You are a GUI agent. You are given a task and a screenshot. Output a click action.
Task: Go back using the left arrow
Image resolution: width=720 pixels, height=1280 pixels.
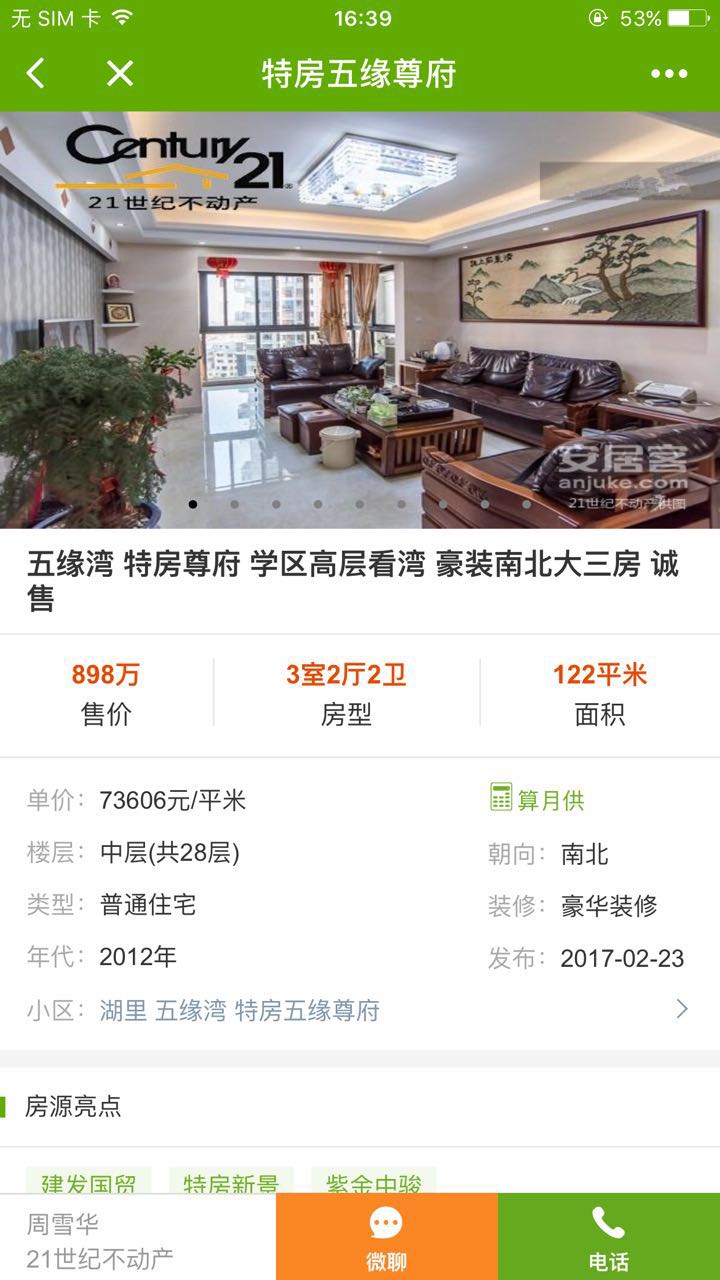(35, 73)
